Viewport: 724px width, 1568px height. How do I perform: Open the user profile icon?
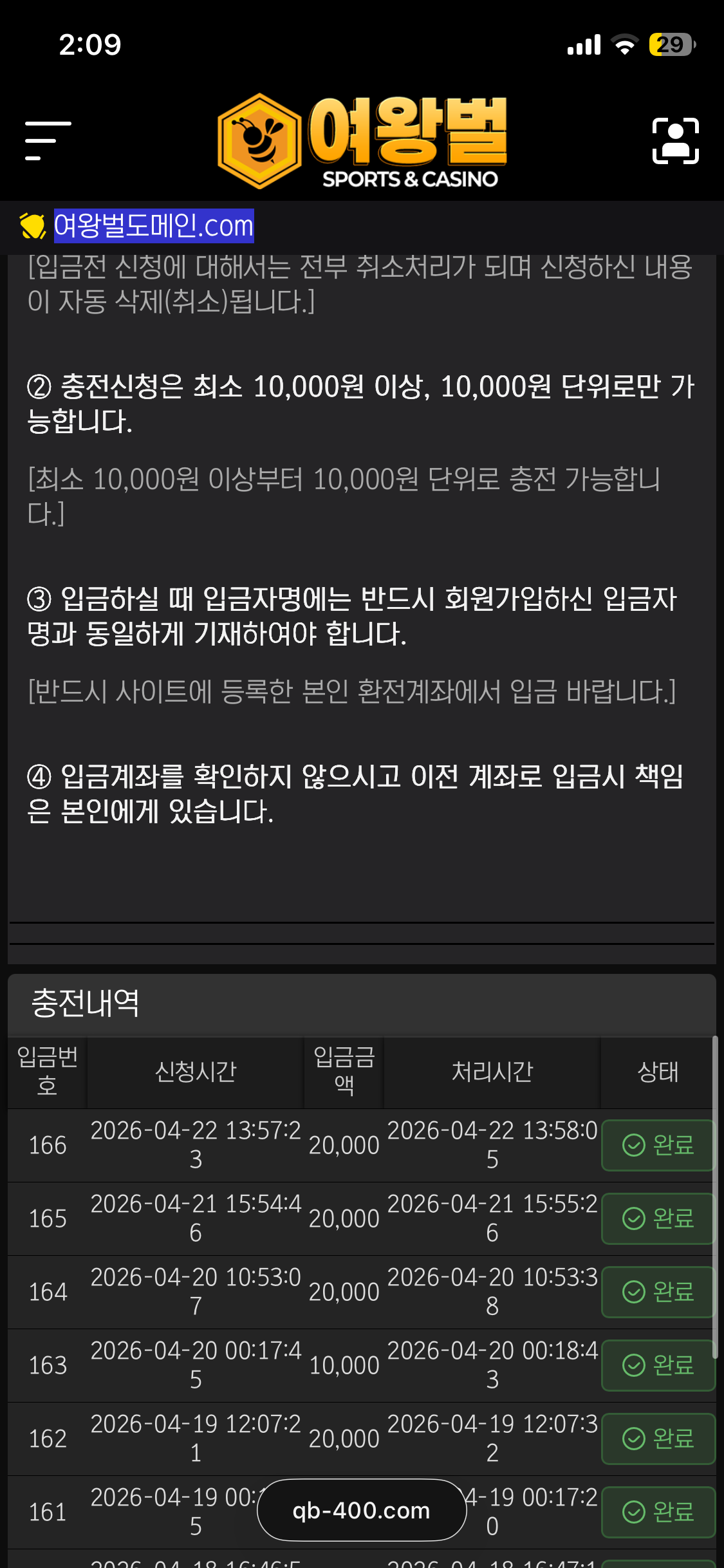(x=675, y=140)
